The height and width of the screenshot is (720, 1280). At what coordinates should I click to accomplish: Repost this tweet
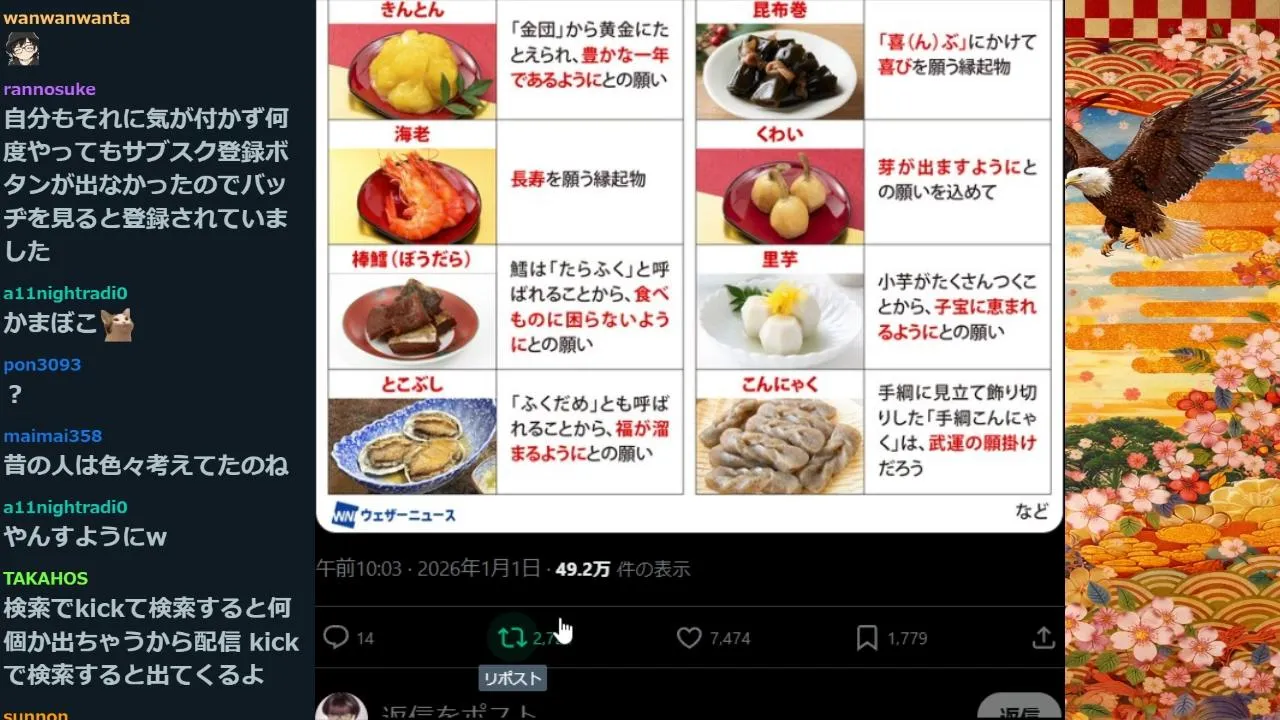pyautogui.click(x=513, y=638)
